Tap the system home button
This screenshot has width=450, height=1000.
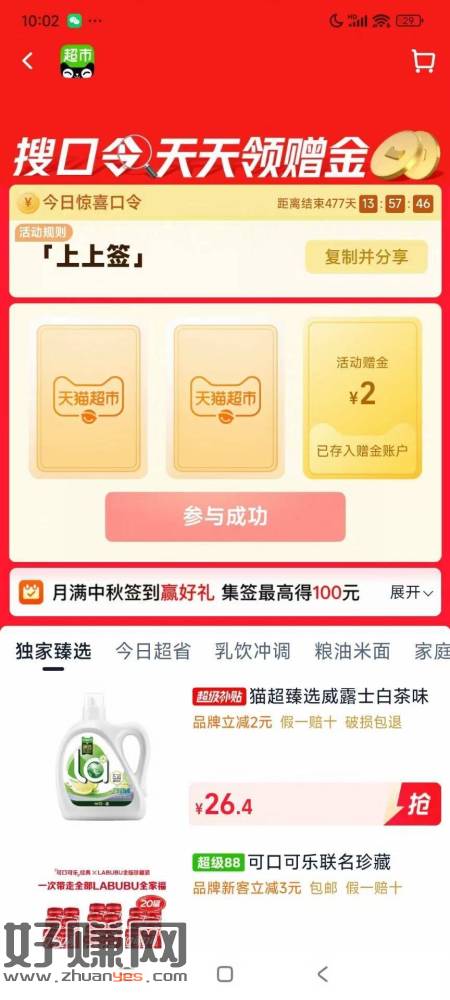(224, 974)
